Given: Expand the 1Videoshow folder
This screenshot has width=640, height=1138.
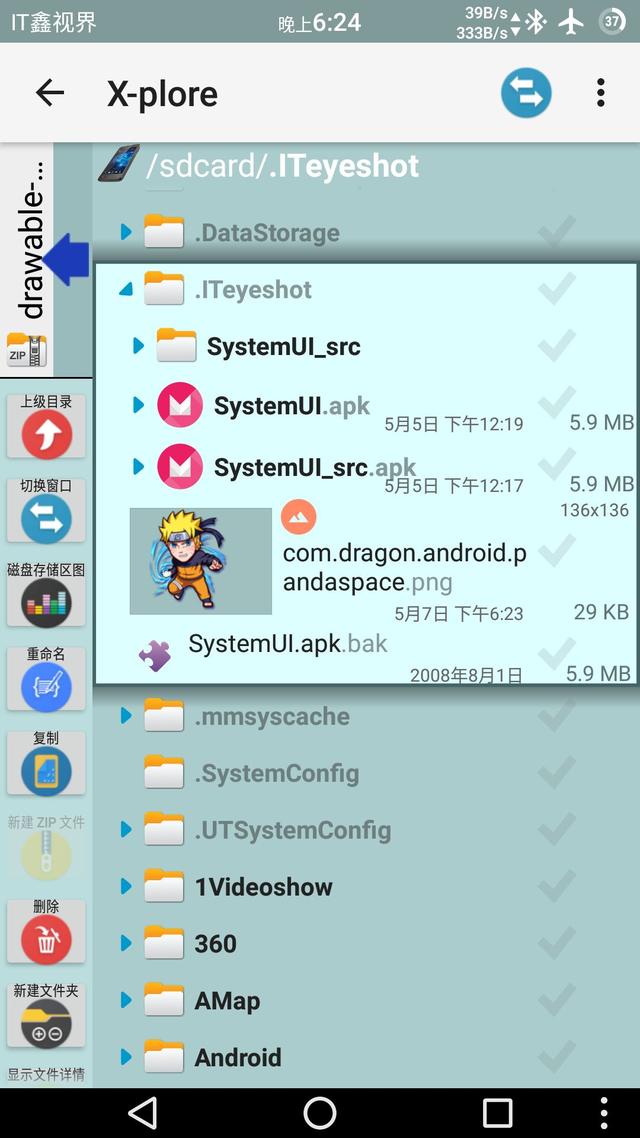Looking at the screenshot, I should pyautogui.click(x=126, y=886).
